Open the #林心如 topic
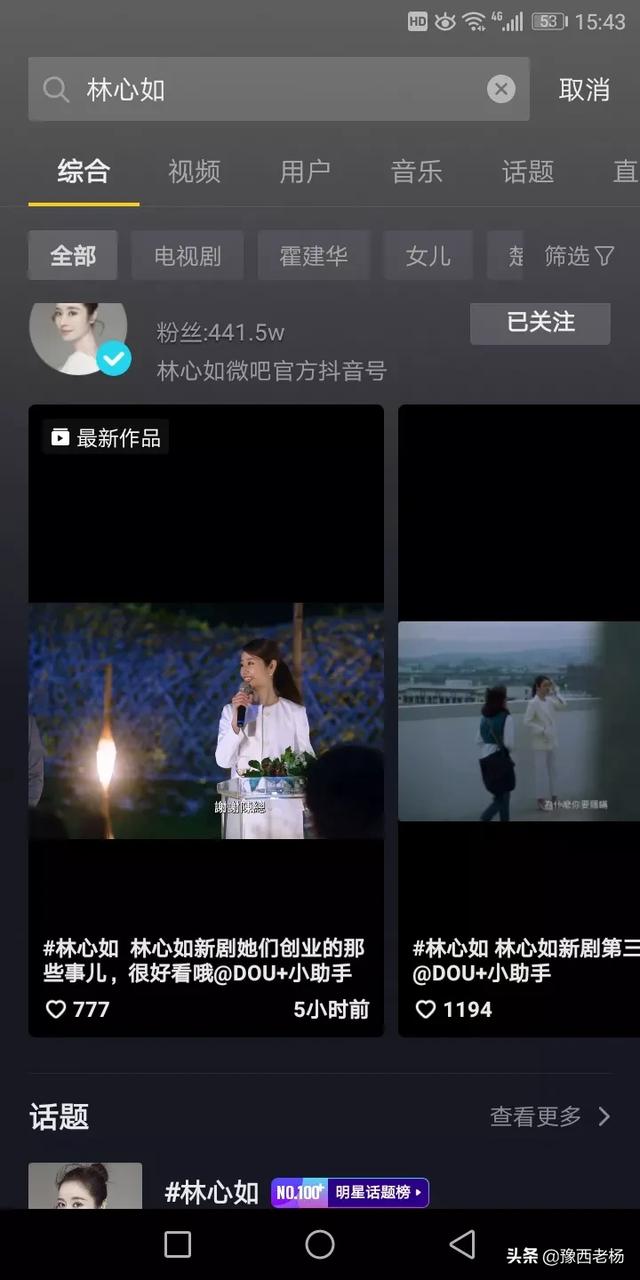This screenshot has width=640, height=1280. coord(211,1192)
